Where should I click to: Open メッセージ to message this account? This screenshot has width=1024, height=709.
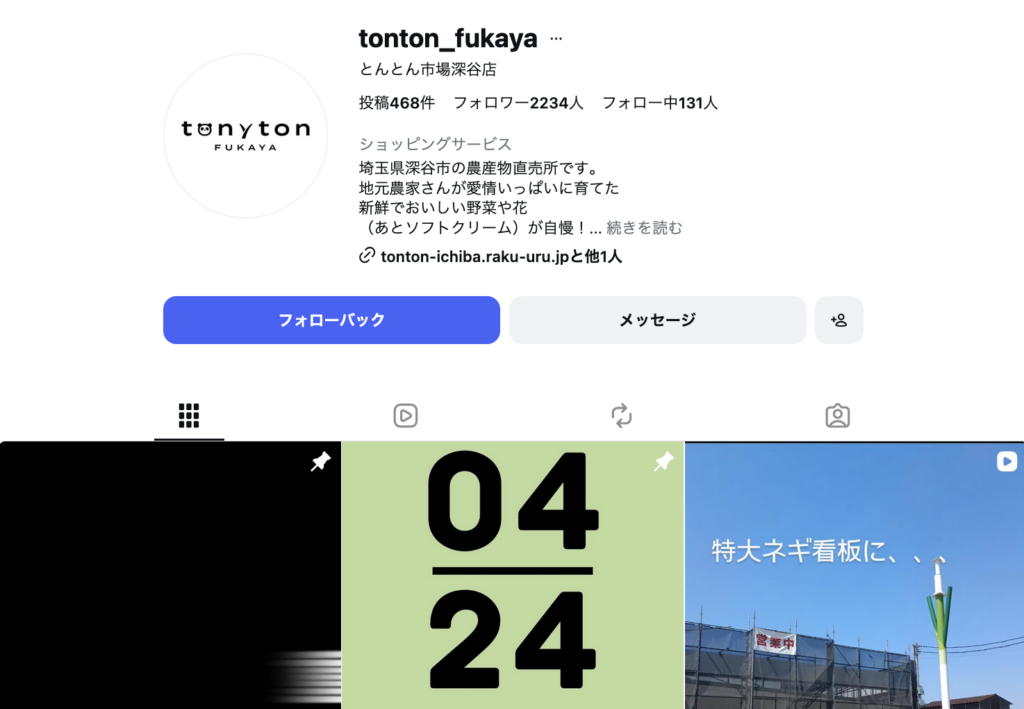tap(657, 320)
